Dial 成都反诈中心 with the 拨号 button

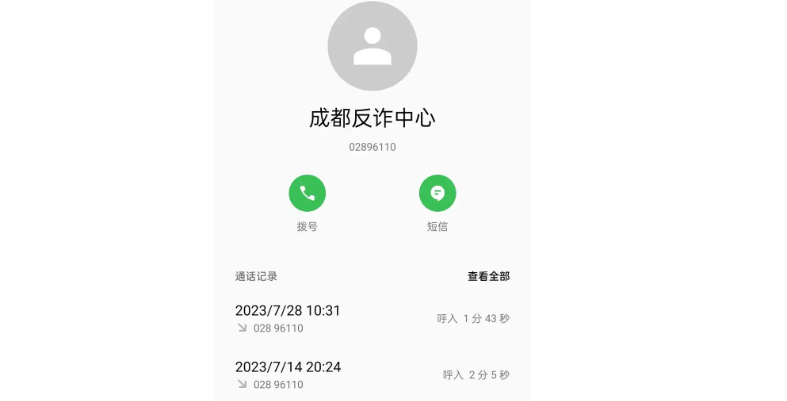307,193
